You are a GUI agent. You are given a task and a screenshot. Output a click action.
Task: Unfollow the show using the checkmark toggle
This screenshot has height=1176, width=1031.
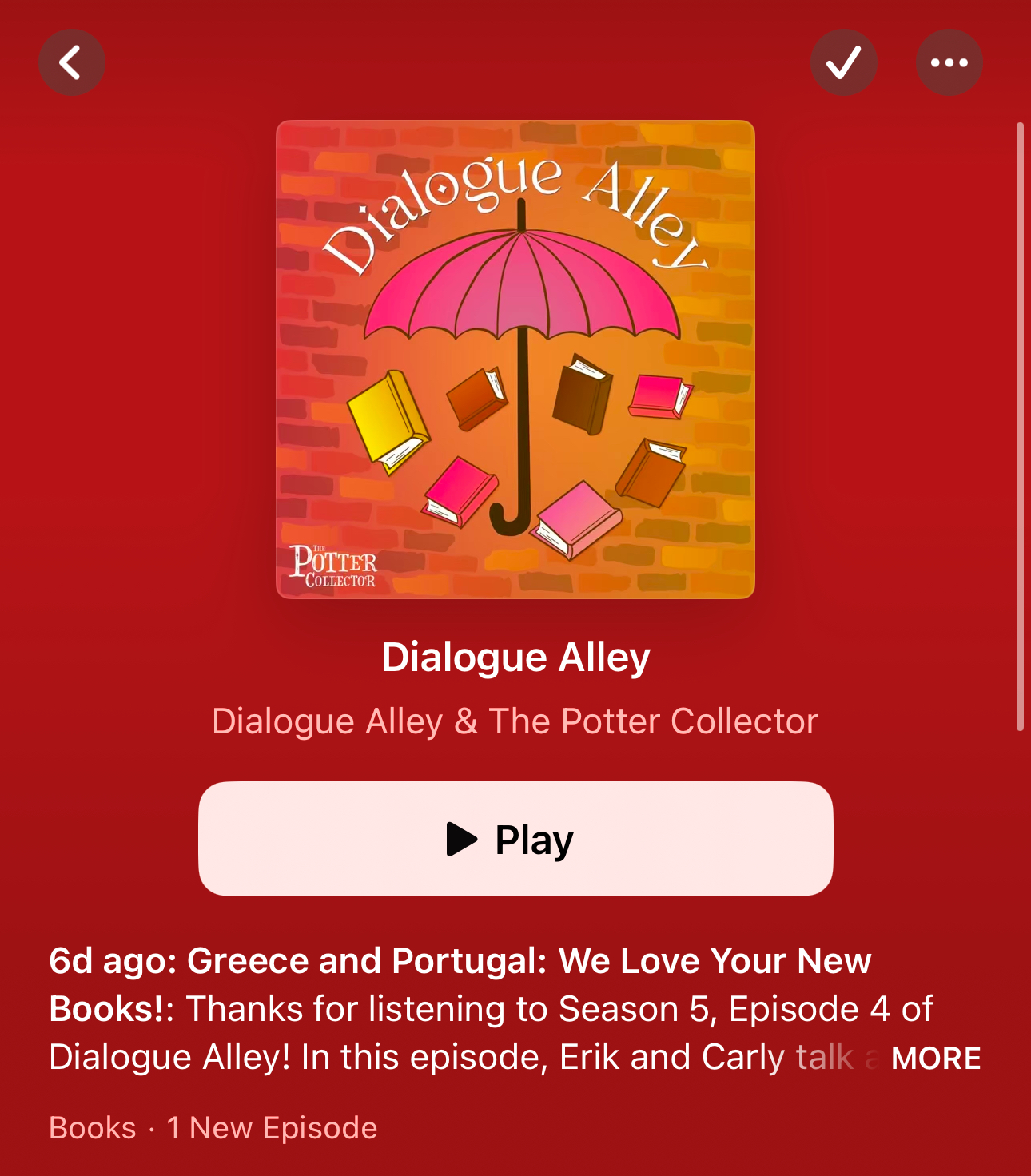tap(843, 62)
